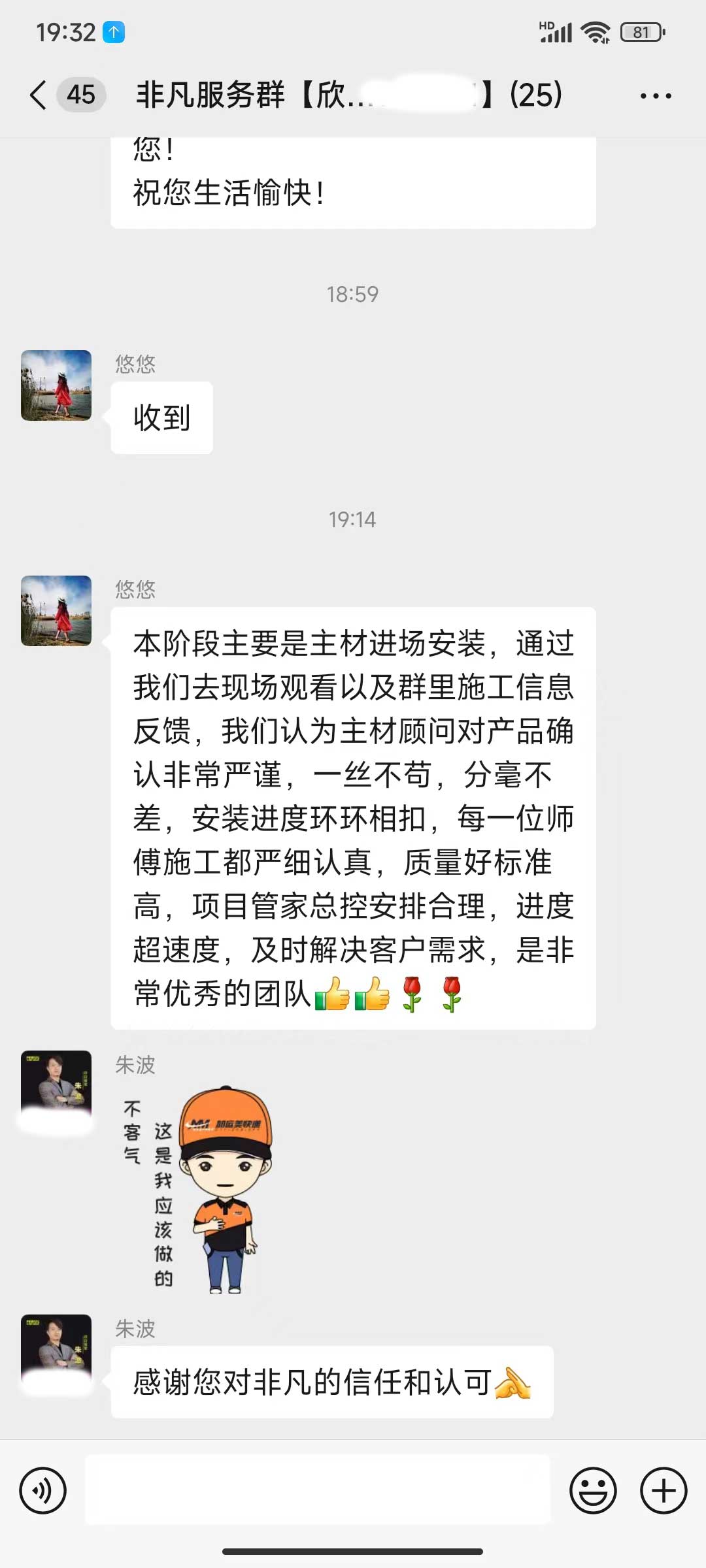Screen dimensions: 706x1568
Task: Tap the message text input field
Action: (318, 1491)
